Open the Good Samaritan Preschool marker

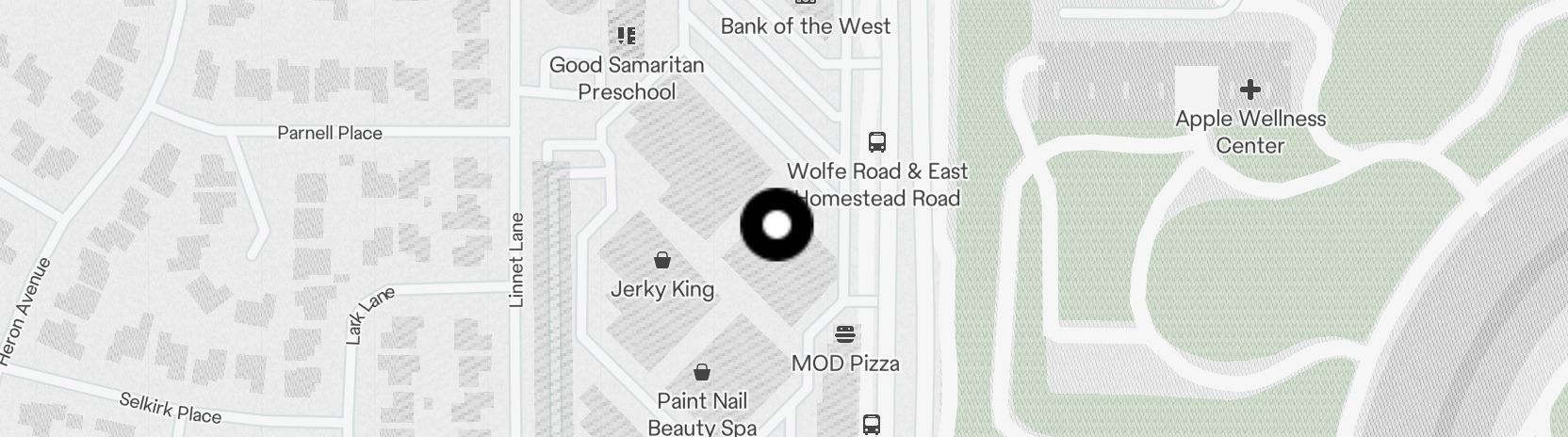627,37
